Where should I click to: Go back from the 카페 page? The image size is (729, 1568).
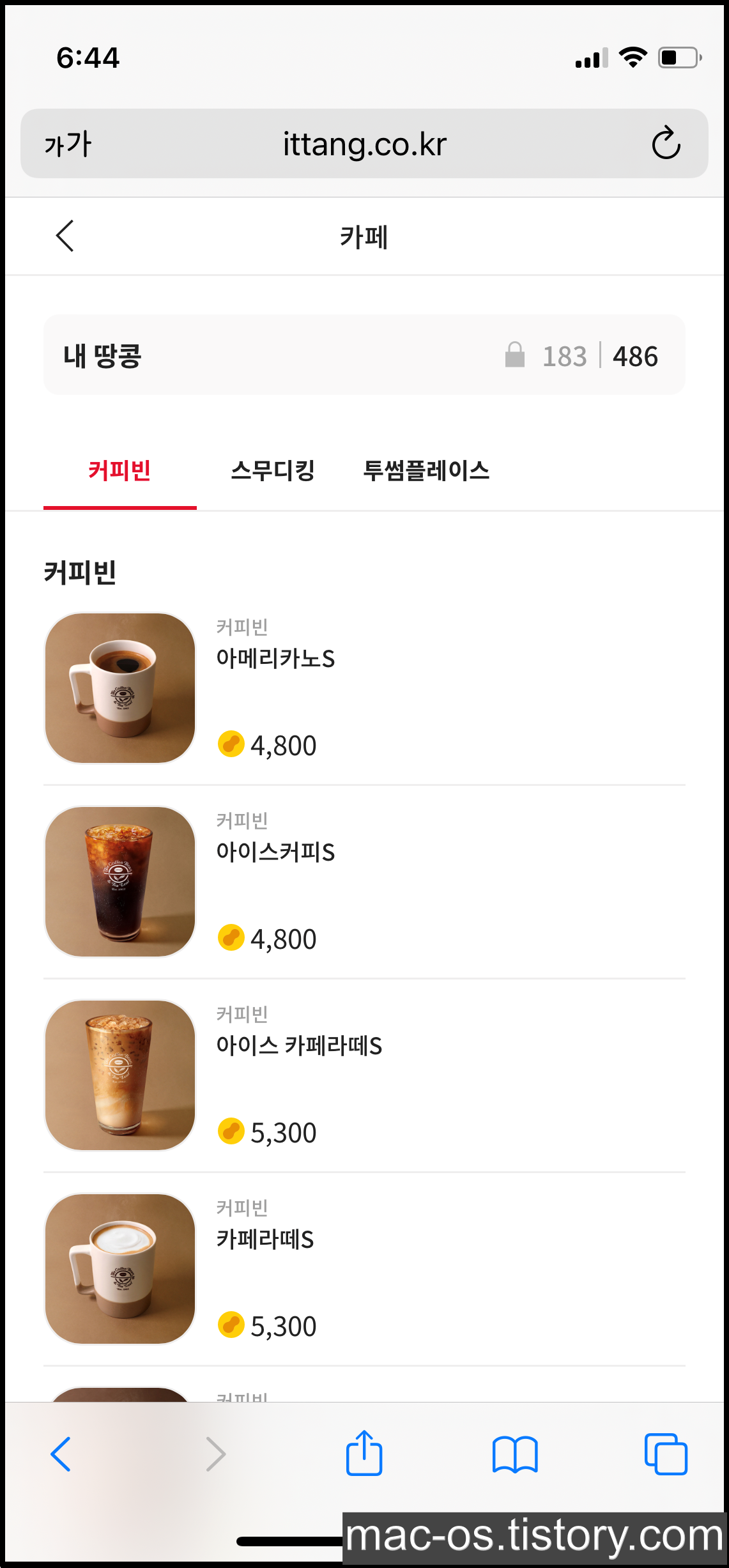pyautogui.click(x=65, y=236)
